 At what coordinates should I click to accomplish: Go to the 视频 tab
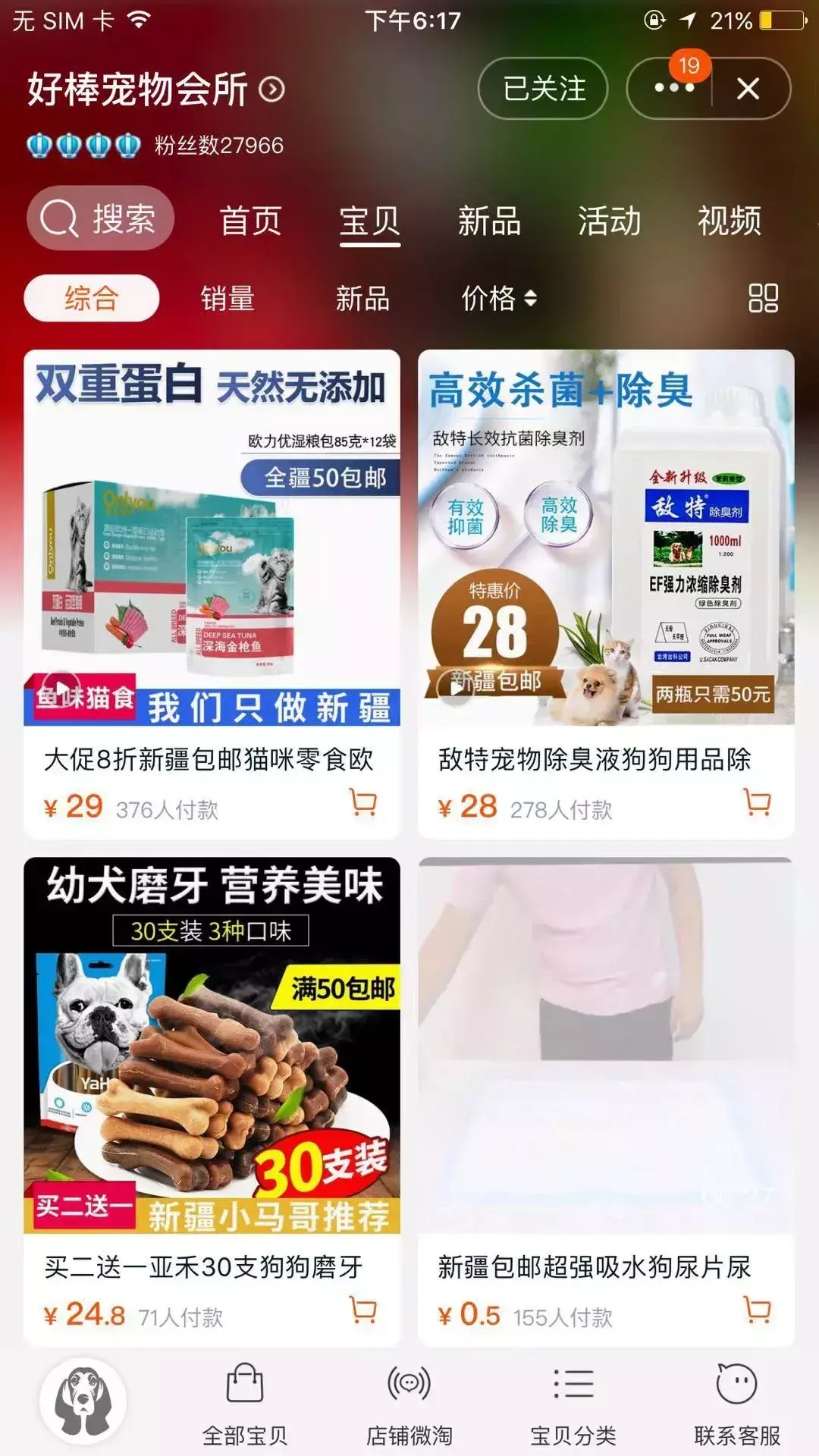(x=729, y=221)
